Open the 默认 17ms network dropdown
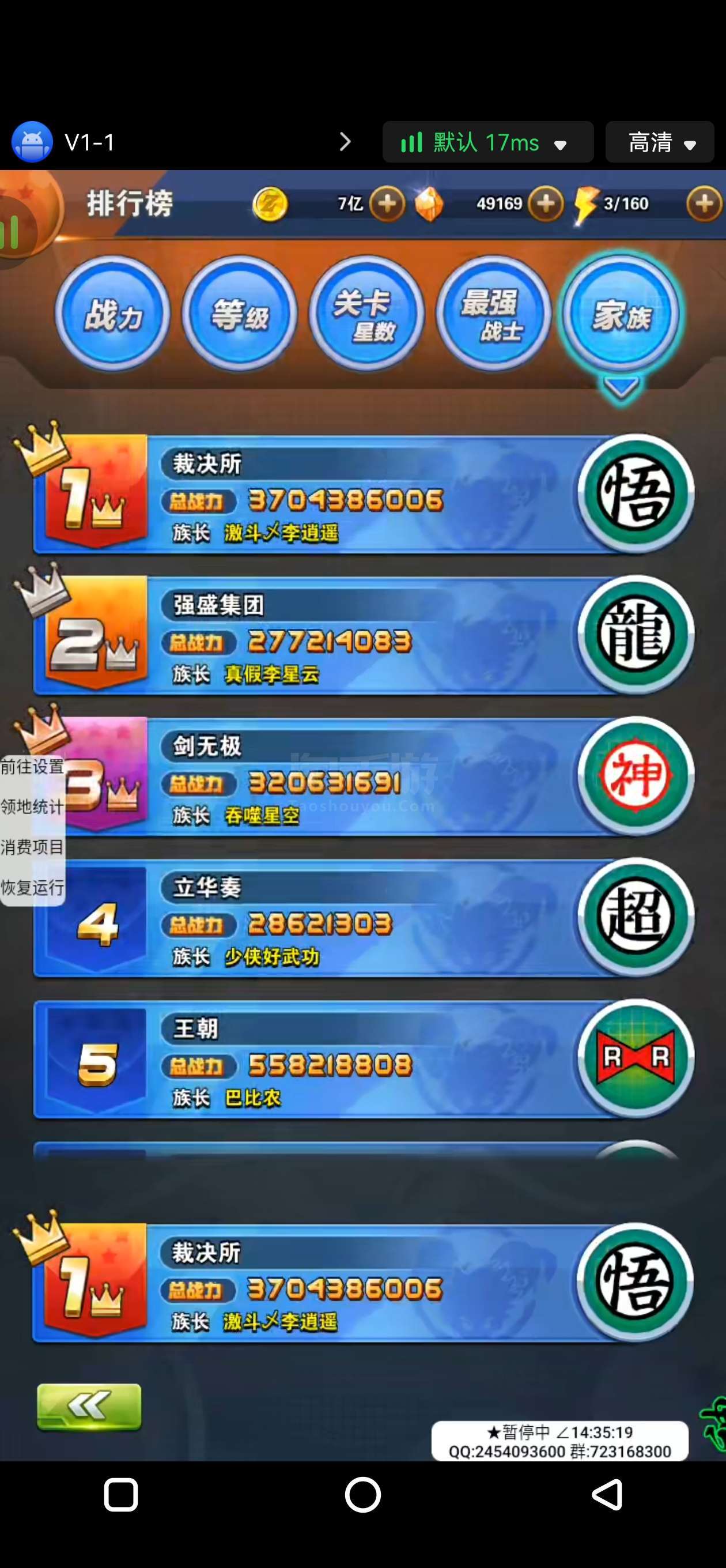 click(488, 142)
